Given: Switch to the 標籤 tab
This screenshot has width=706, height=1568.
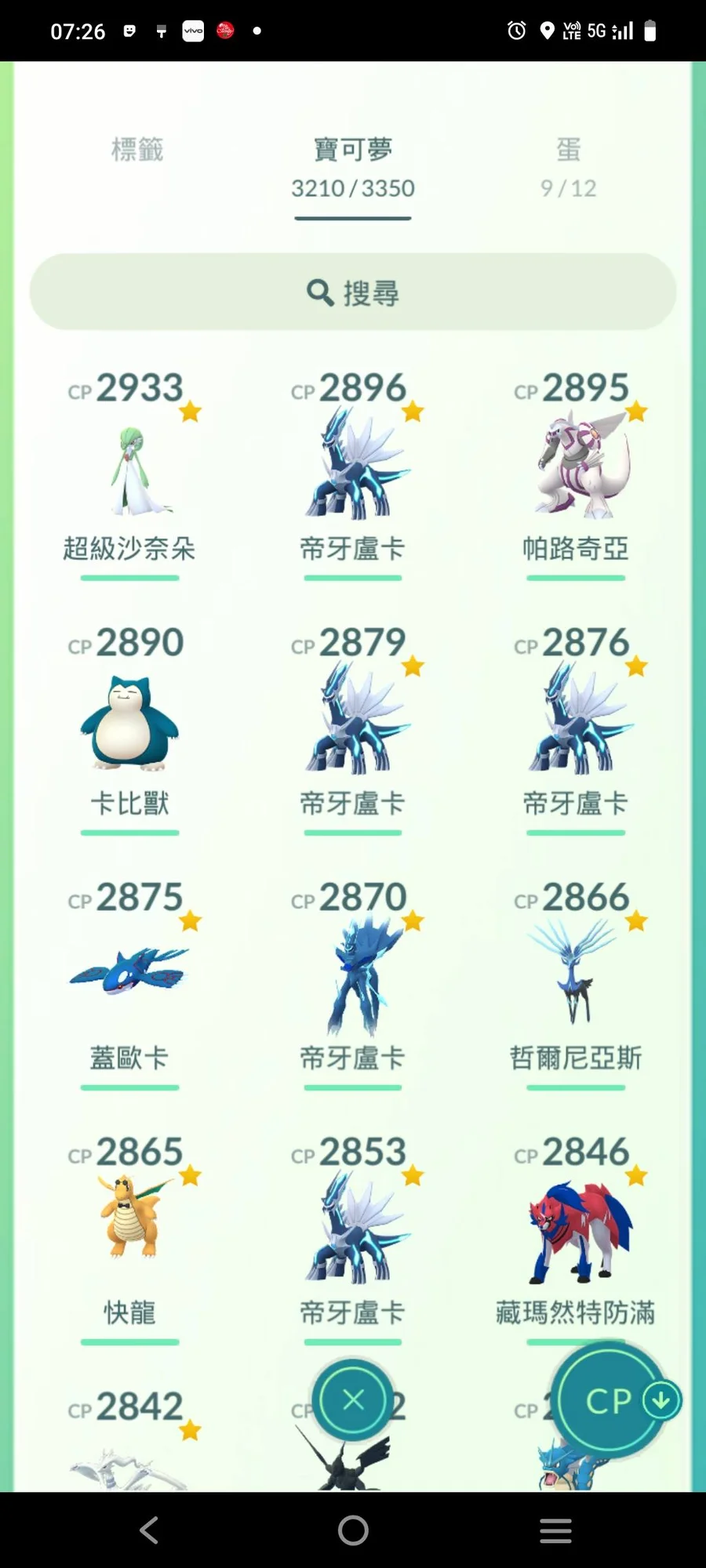Looking at the screenshot, I should (x=137, y=150).
